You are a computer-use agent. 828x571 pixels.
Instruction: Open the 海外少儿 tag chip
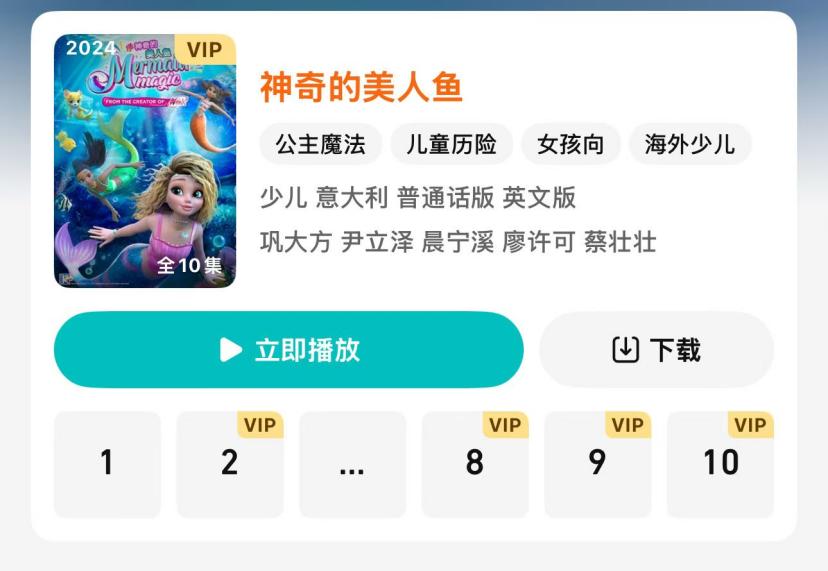(x=690, y=144)
